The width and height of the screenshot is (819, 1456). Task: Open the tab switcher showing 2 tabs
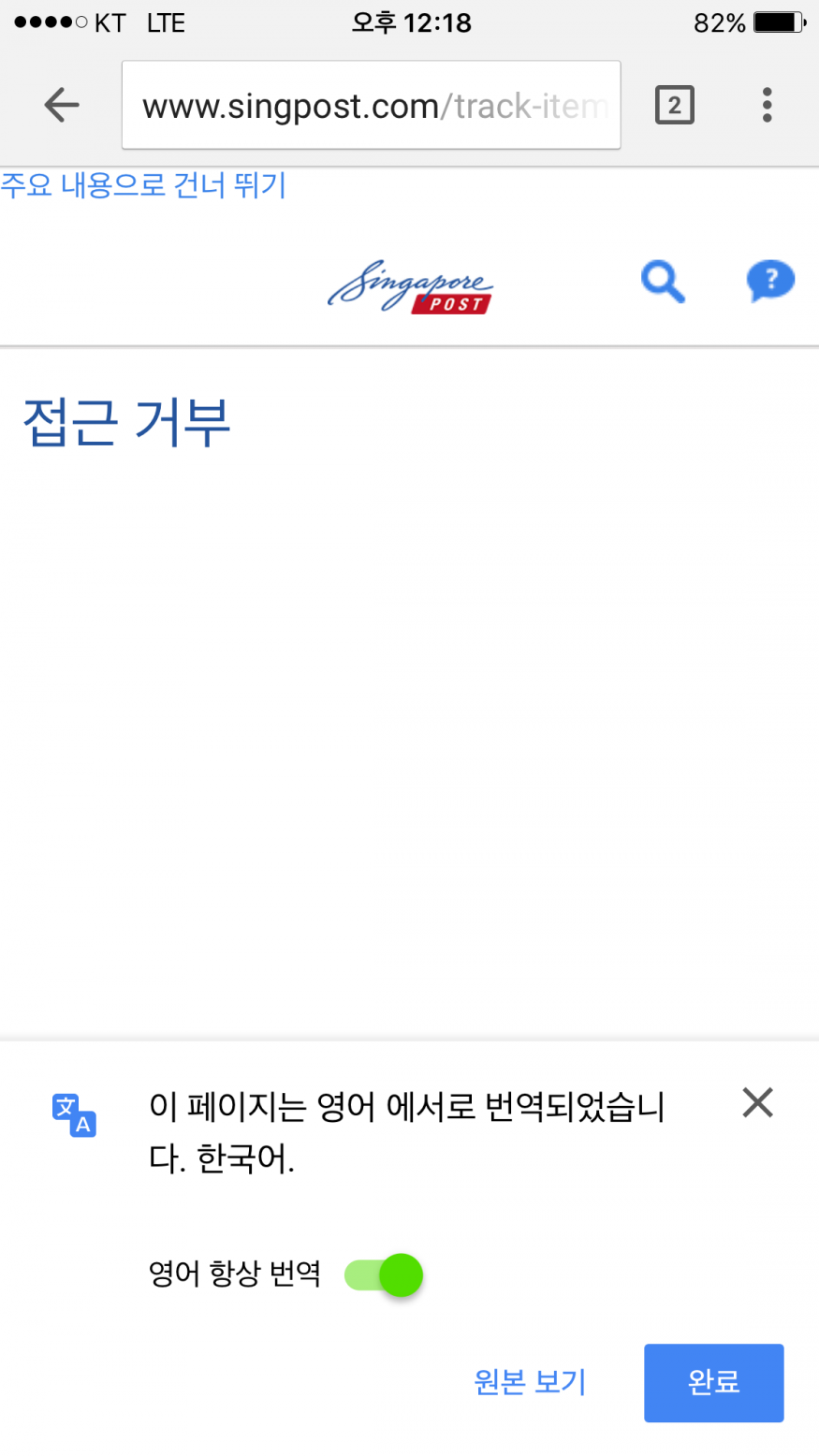pos(674,105)
